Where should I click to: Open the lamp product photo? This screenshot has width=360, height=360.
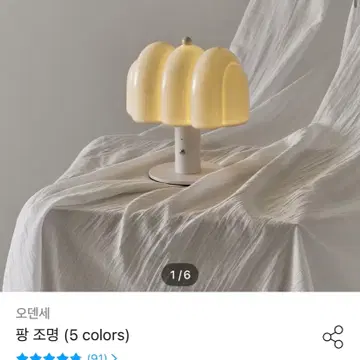pyautogui.click(x=180, y=146)
